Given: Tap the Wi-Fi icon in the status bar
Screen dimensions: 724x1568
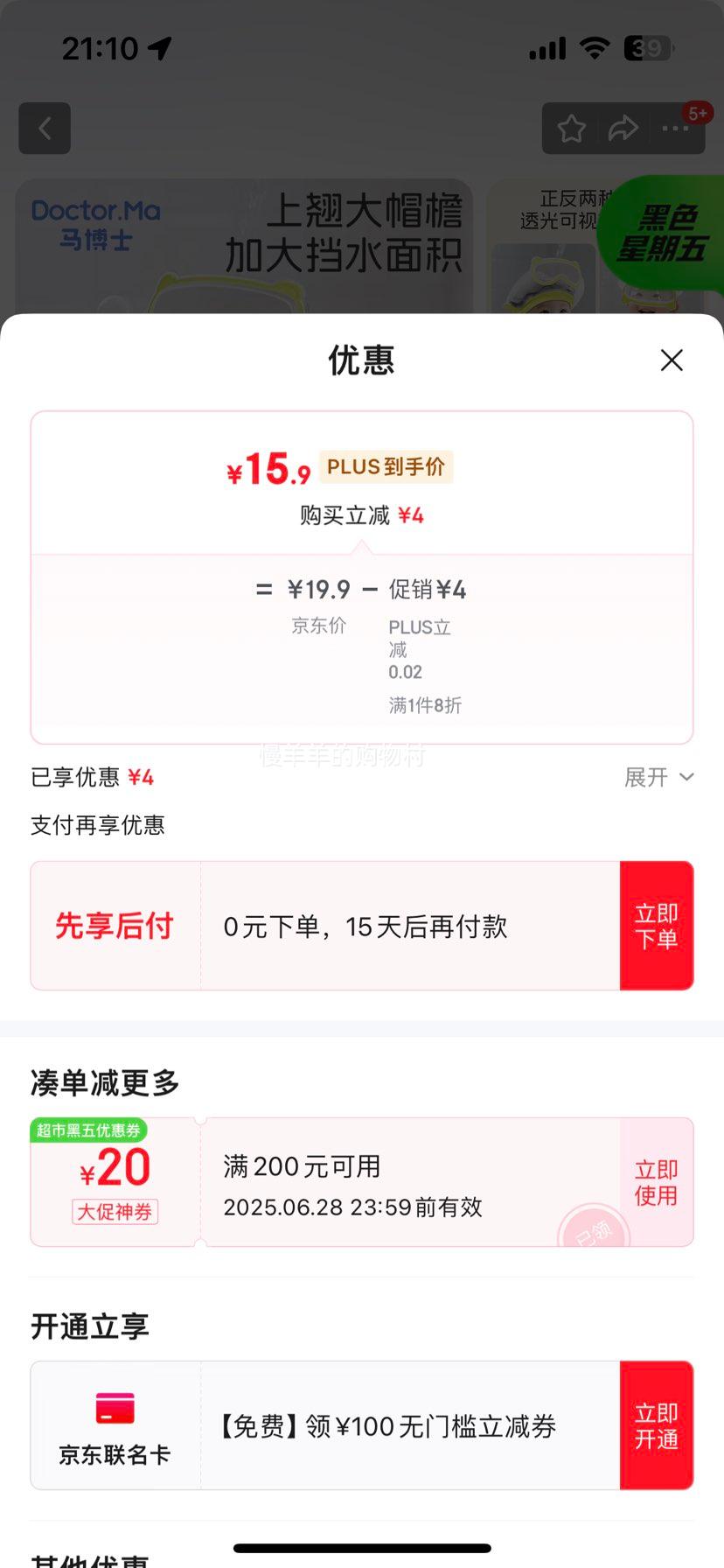Looking at the screenshot, I should tap(593, 49).
